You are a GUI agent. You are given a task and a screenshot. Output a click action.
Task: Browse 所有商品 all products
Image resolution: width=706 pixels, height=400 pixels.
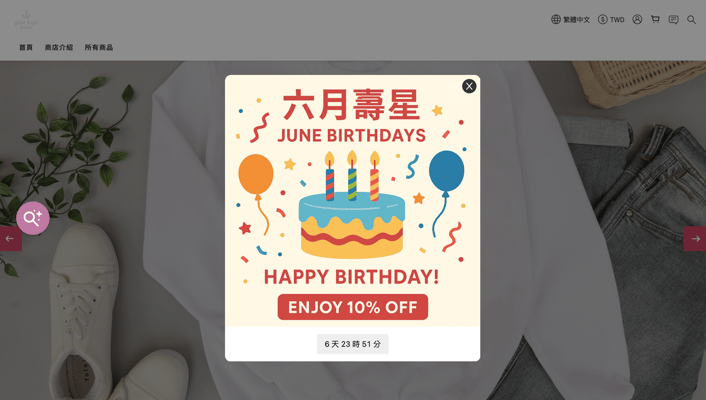point(99,47)
